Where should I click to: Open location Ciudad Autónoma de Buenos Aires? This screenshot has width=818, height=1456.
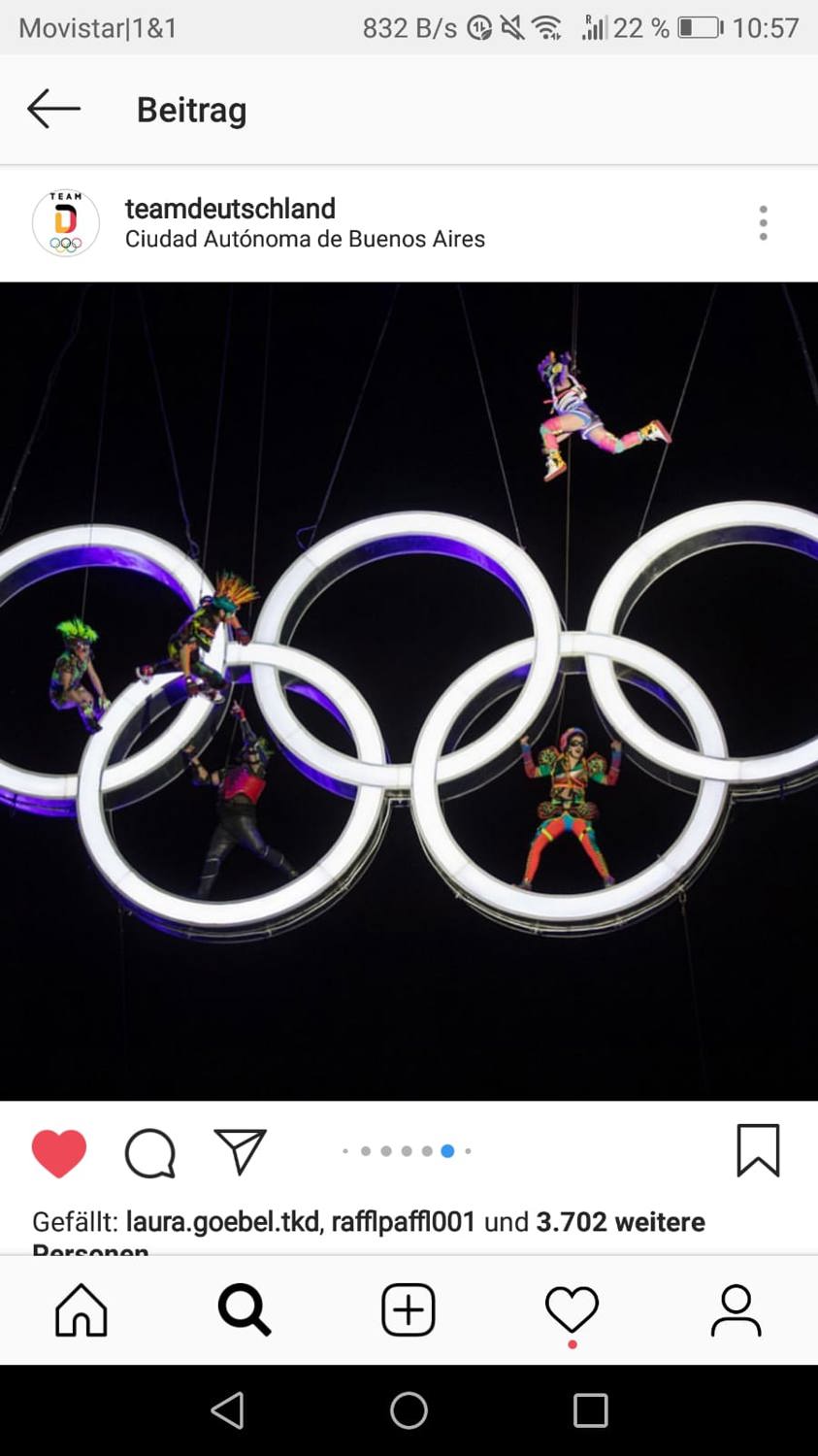click(x=305, y=239)
